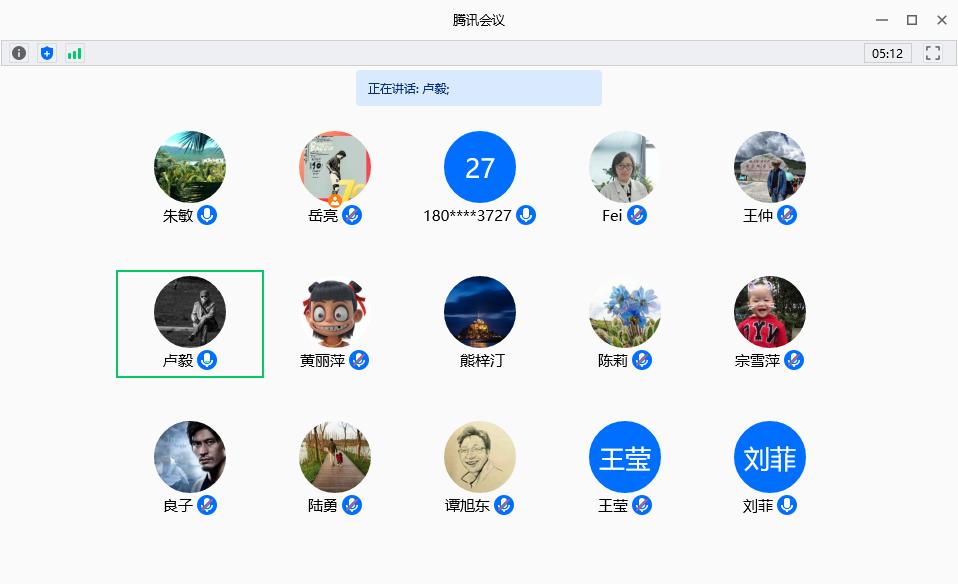The width and height of the screenshot is (958, 584).
Task: Enter full screen mode
Action: (x=933, y=53)
